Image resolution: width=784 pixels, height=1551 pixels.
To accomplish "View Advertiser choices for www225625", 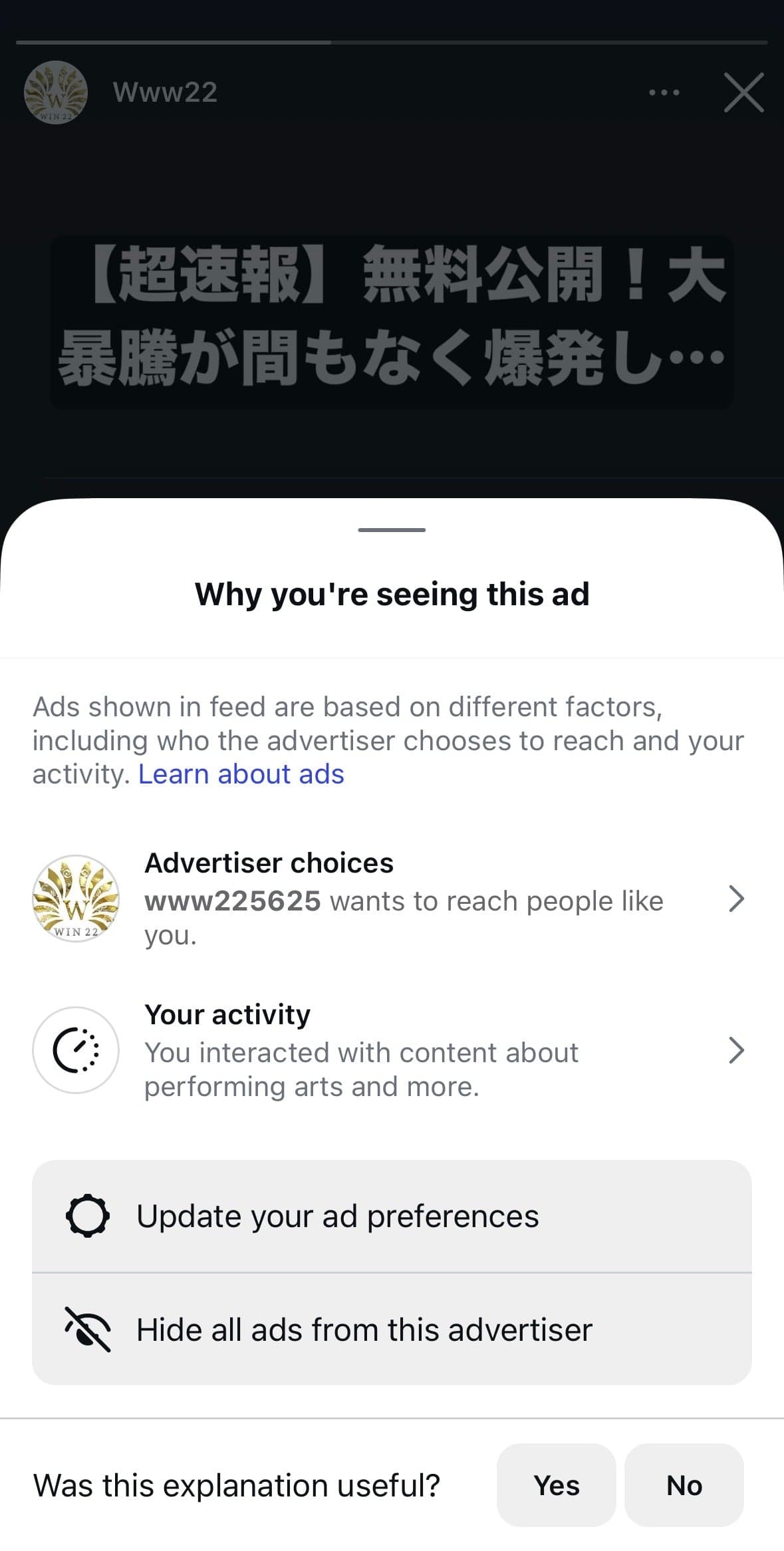I will [392, 899].
